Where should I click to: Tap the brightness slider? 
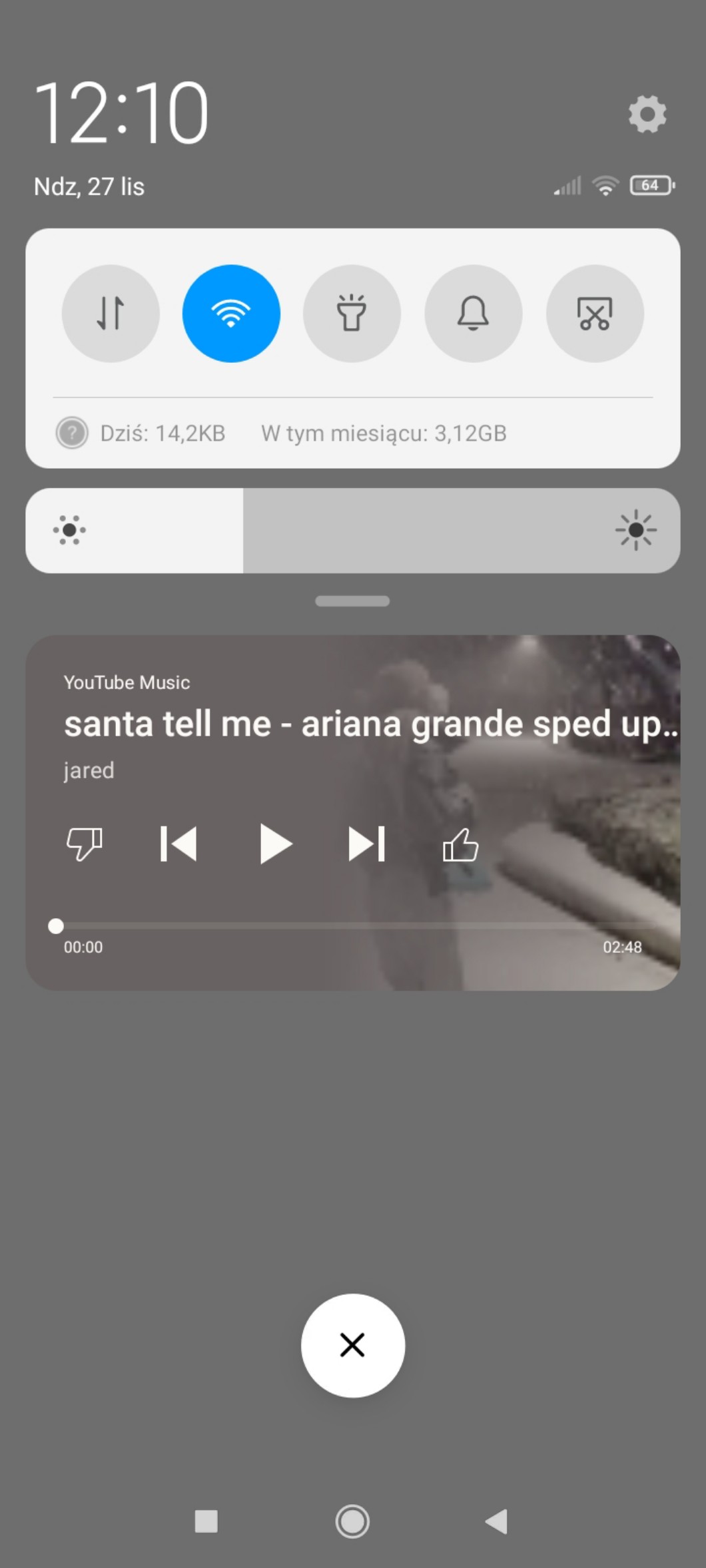[353, 531]
